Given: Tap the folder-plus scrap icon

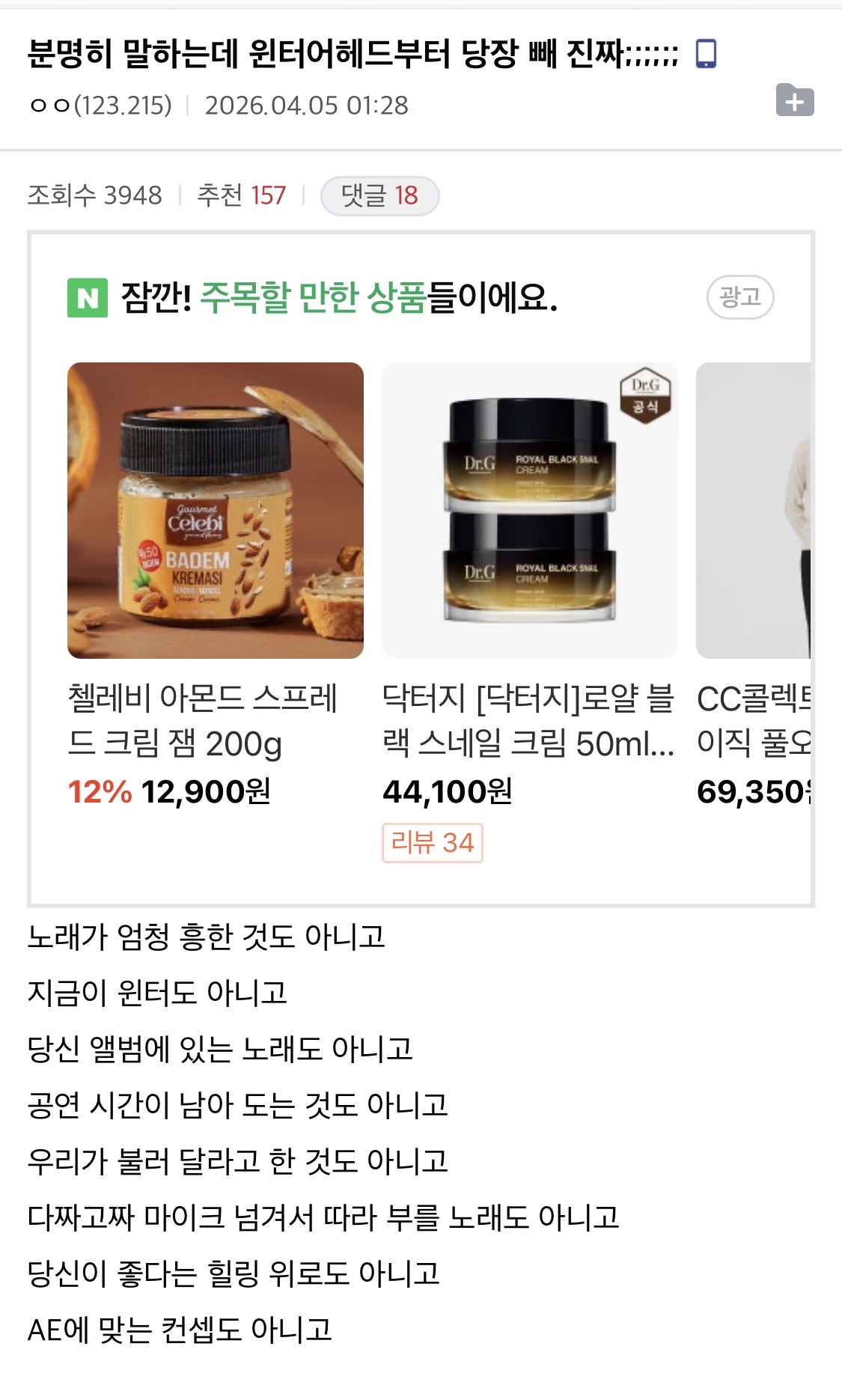Looking at the screenshot, I should [795, 100].
